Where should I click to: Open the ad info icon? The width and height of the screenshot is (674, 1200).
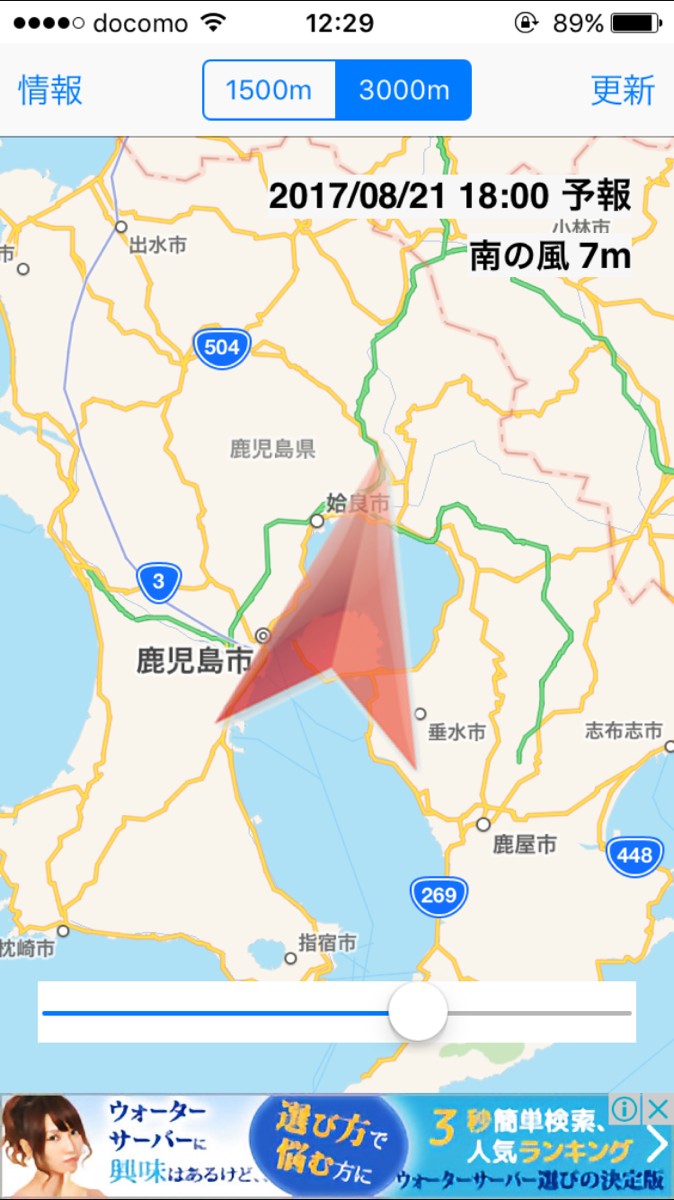pos(625,1108)
